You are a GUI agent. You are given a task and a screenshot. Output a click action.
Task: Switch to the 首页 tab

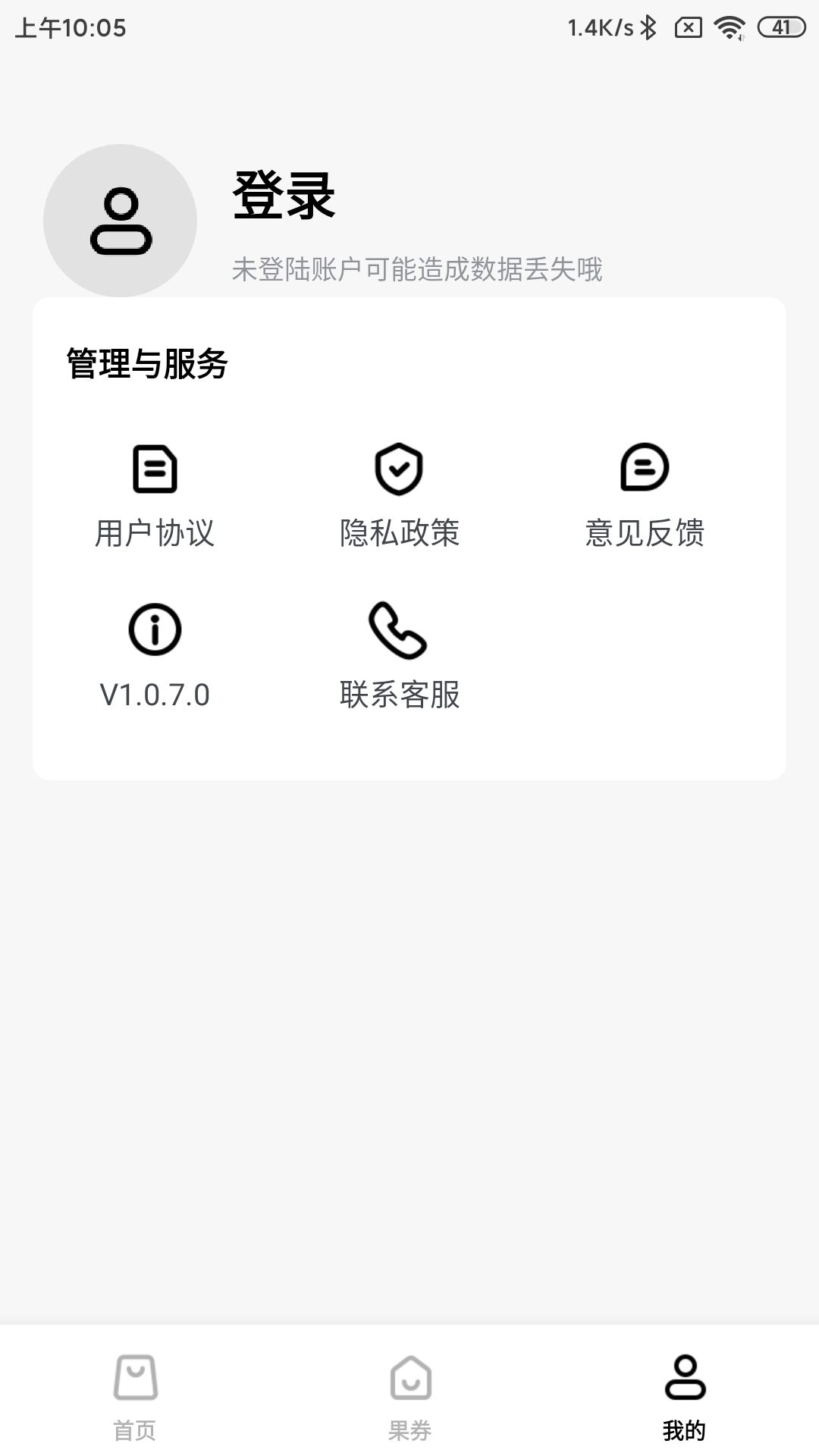pyautogui.click(x=135, y=1397)
